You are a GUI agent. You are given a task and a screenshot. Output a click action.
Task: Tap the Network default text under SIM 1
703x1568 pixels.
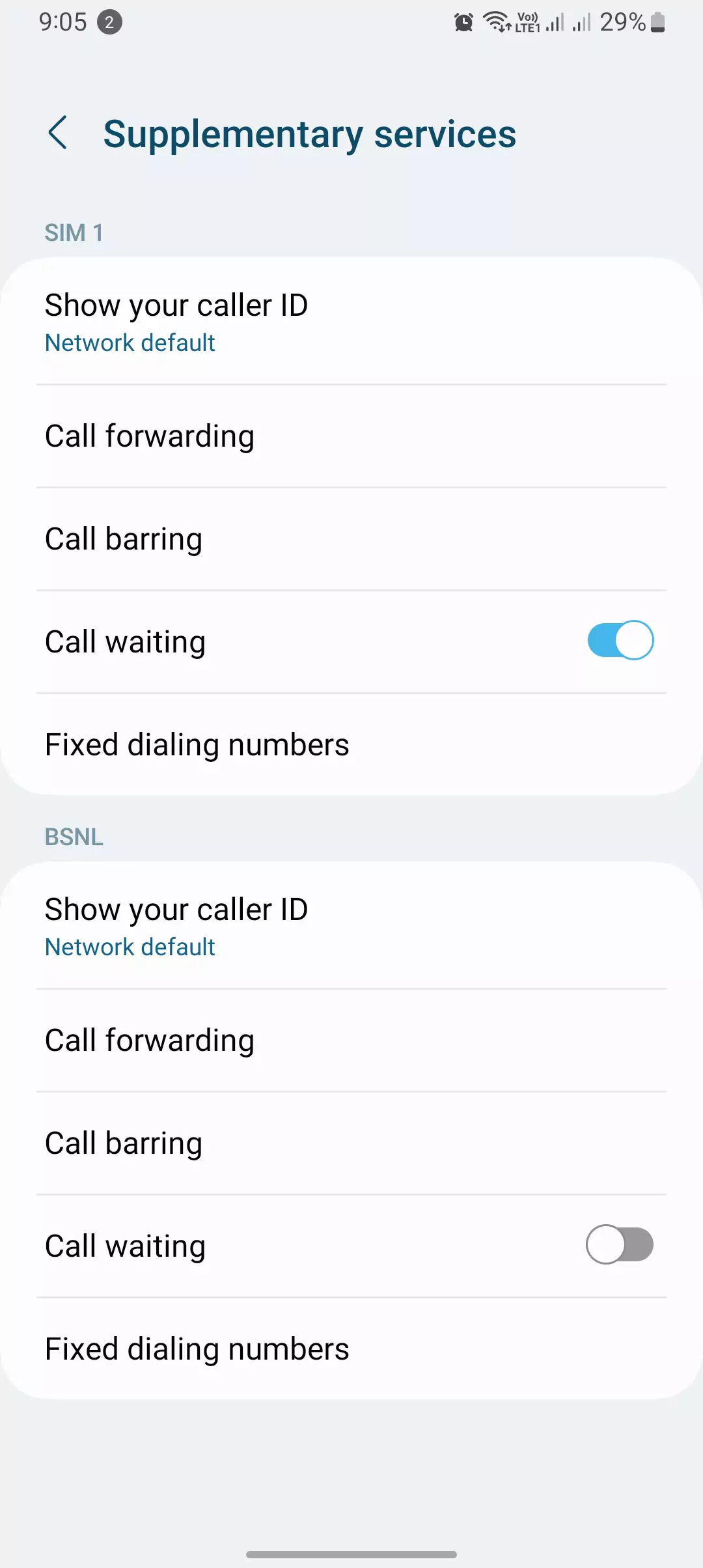coord(130,342)
